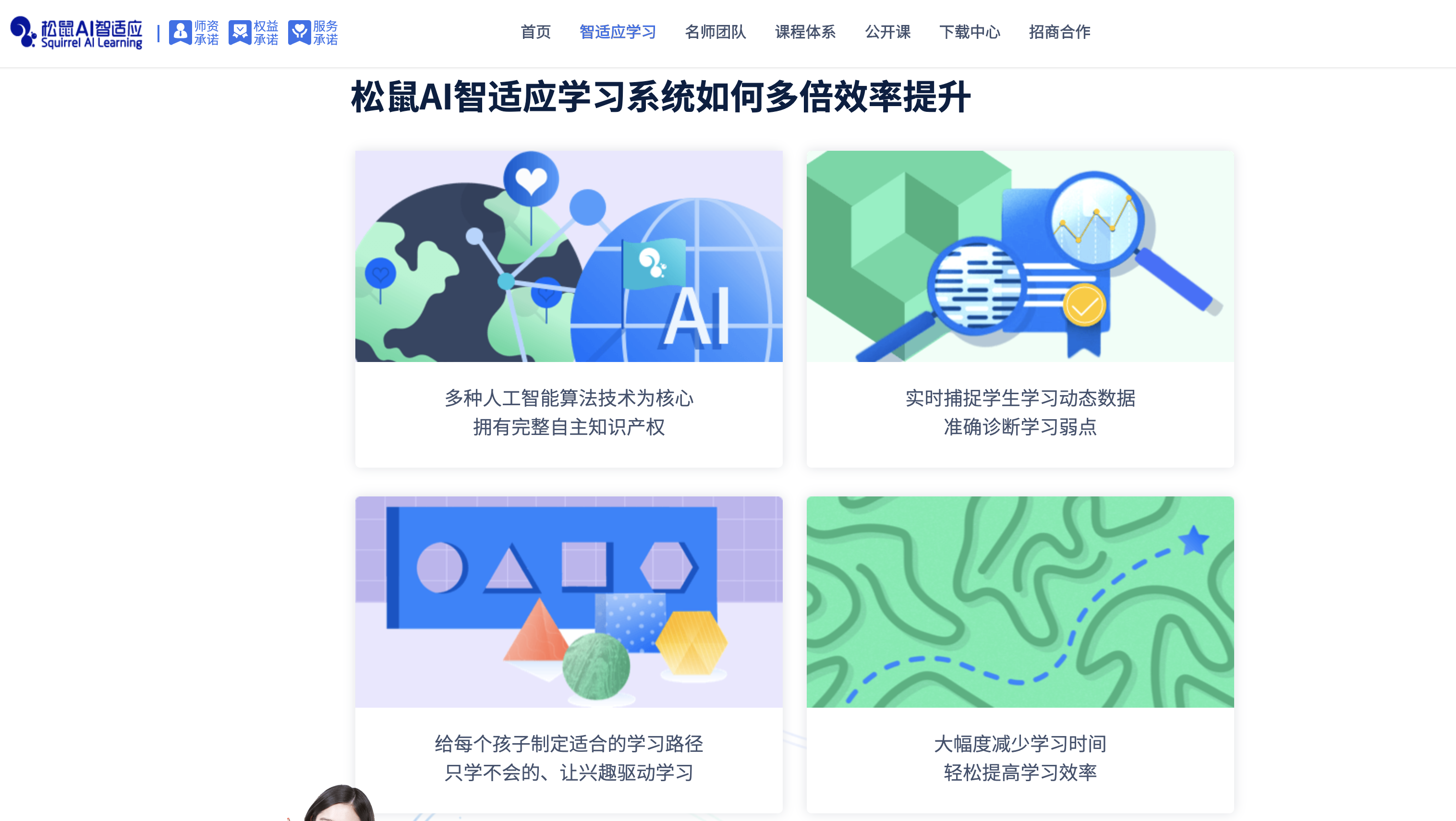Open 课程体系 section
Viewport: 1456px width, 821px height.
[x=805, y=32]
